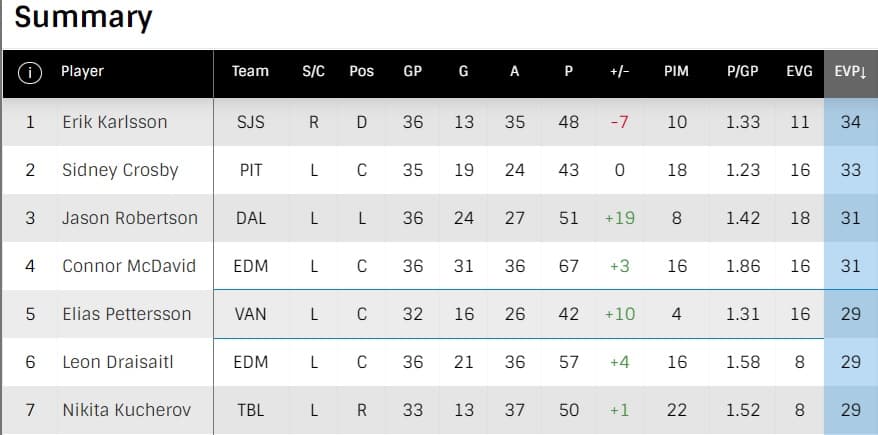The image size is (878, 435).
Task: Sort by the G goals header
Action: point(463,72)
